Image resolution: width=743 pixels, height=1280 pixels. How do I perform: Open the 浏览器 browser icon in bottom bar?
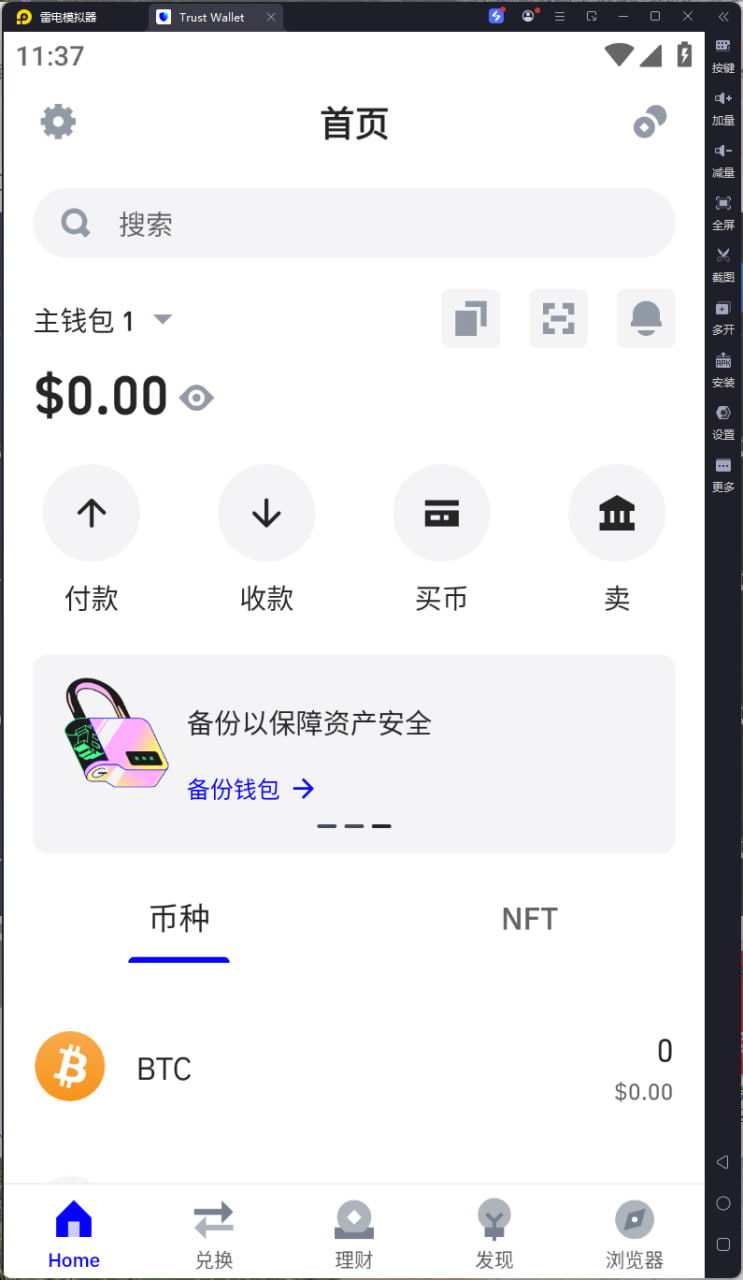coord(634,1219)
